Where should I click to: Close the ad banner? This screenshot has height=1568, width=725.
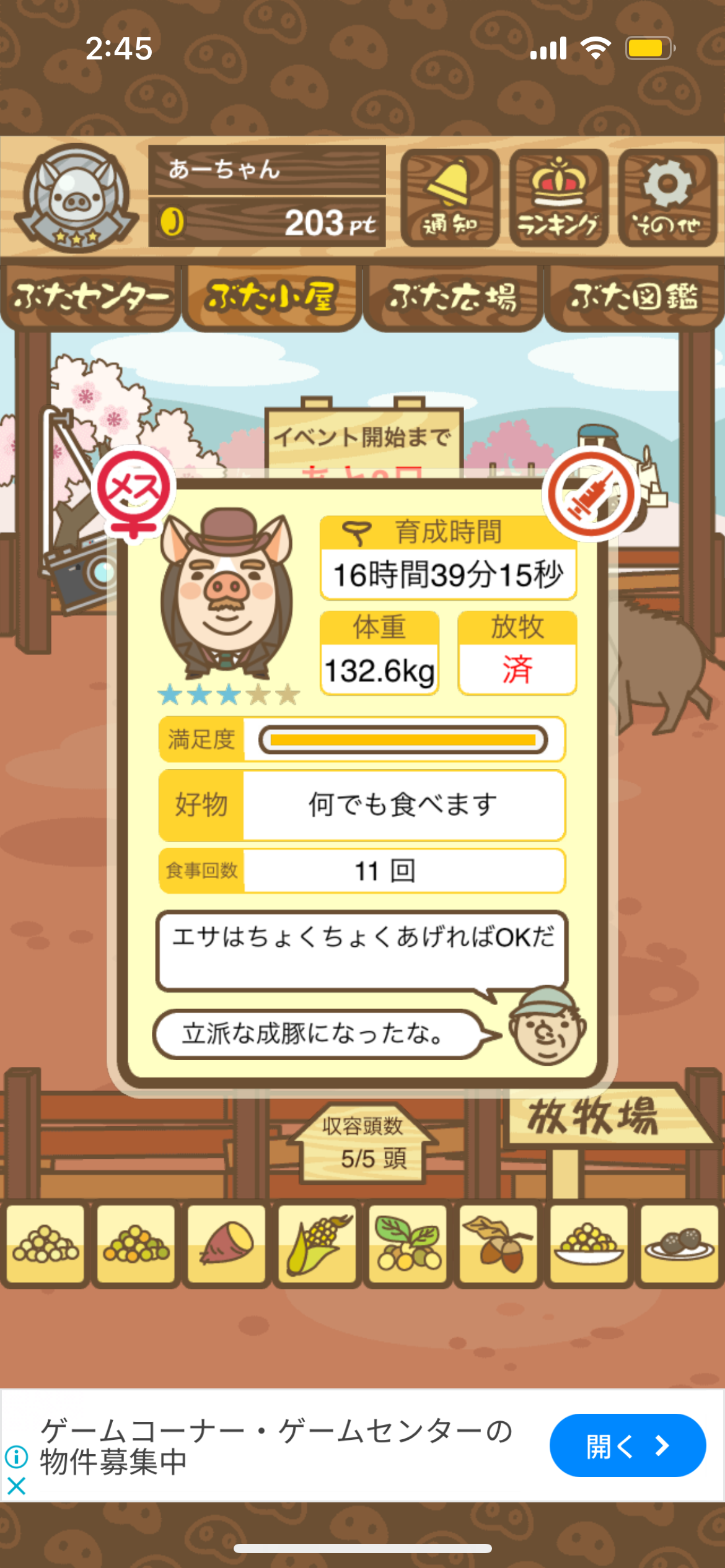pos(16,1486)
